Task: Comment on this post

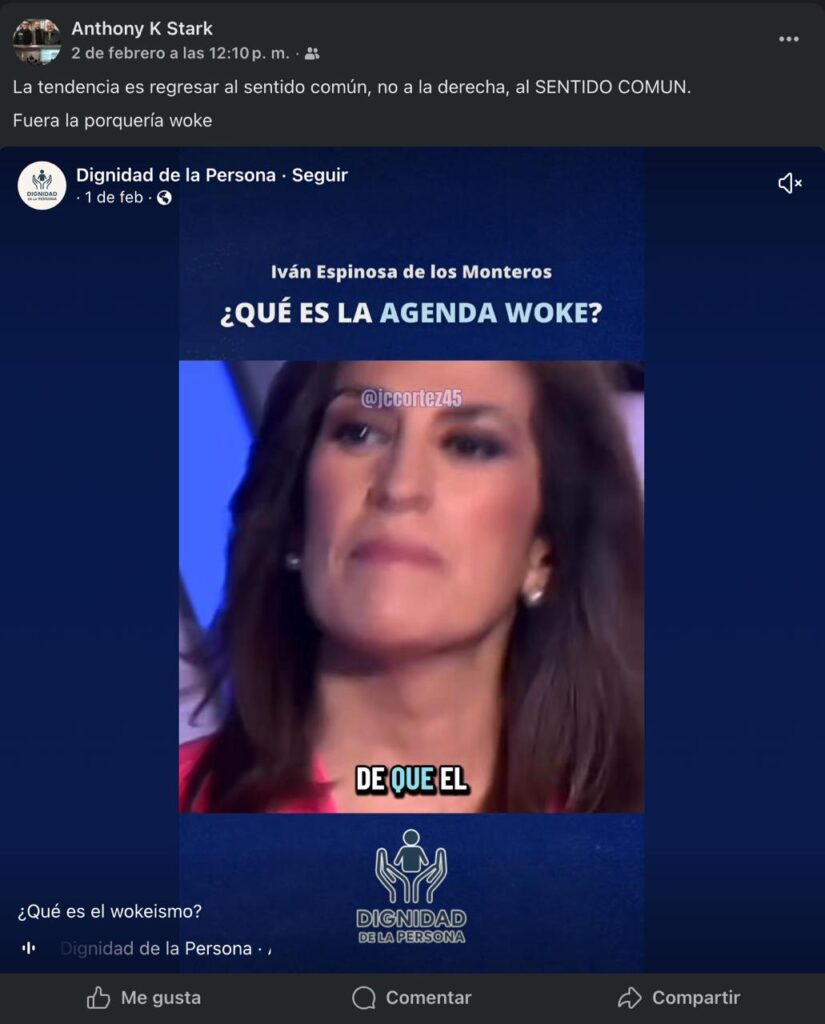Action: click(x=411, y=997)
